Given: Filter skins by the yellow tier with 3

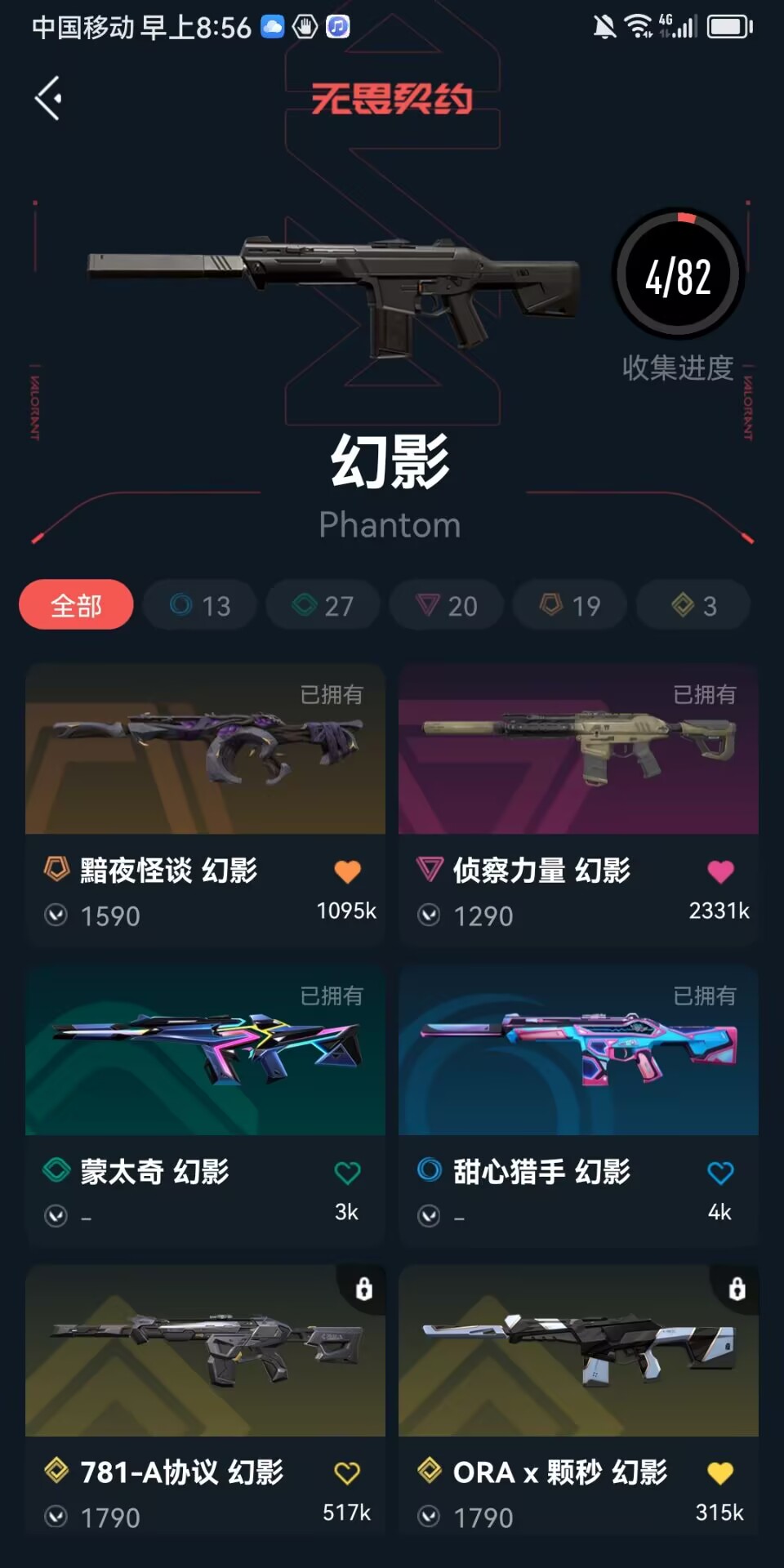Looking at the screenshot, I should 693,605.
